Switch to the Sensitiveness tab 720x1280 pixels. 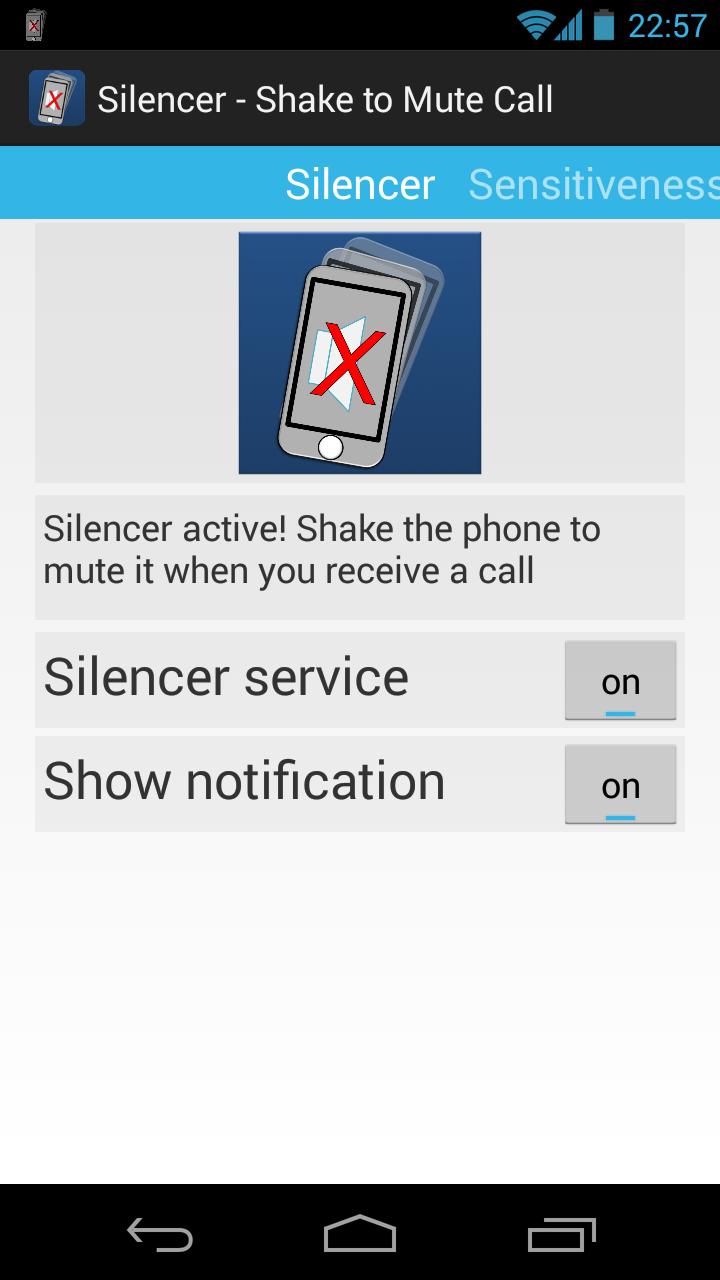[x=597, y=184]
